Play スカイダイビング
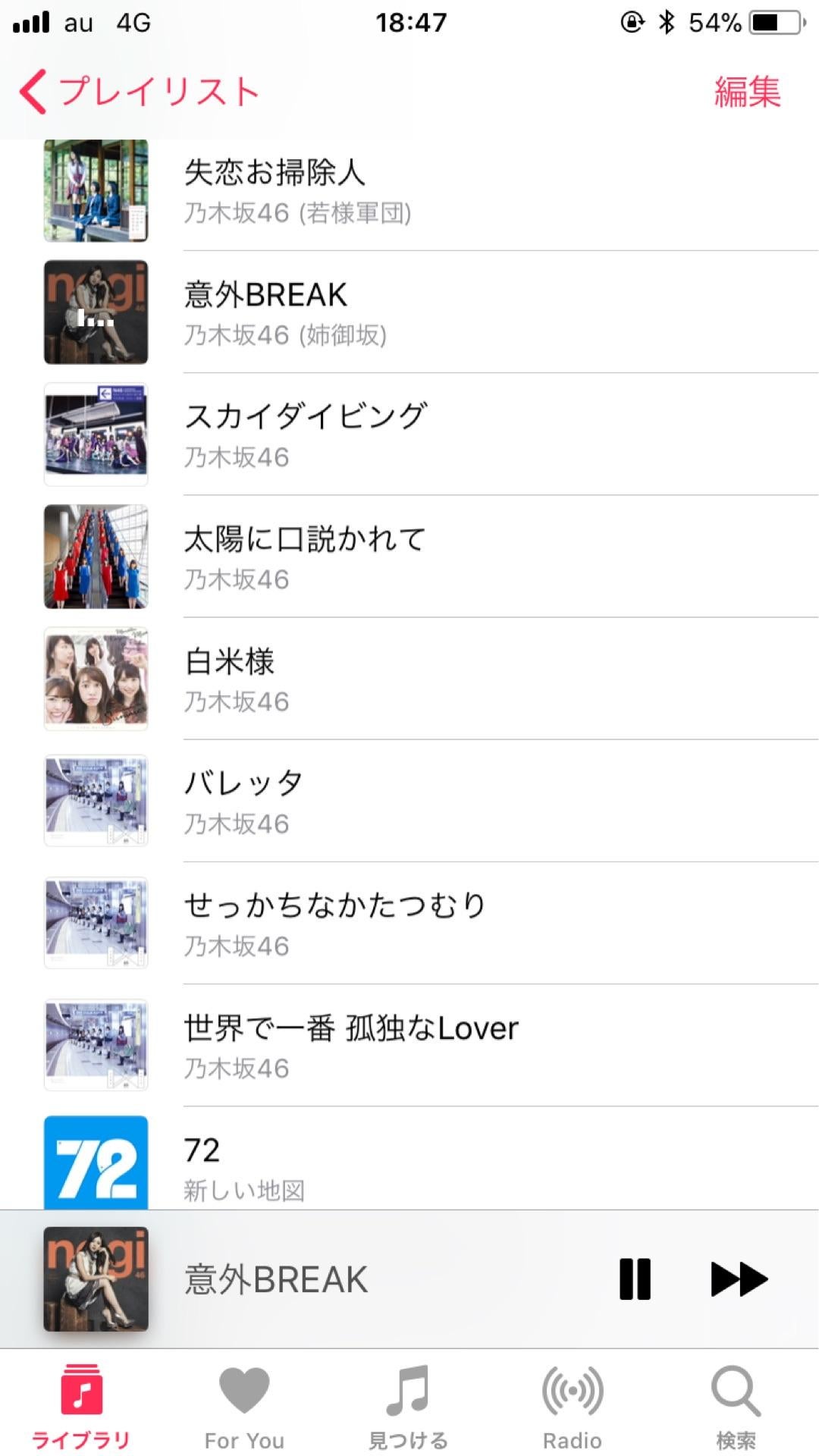Screen dimensions: 819x1456 click(x=425, y=435)
